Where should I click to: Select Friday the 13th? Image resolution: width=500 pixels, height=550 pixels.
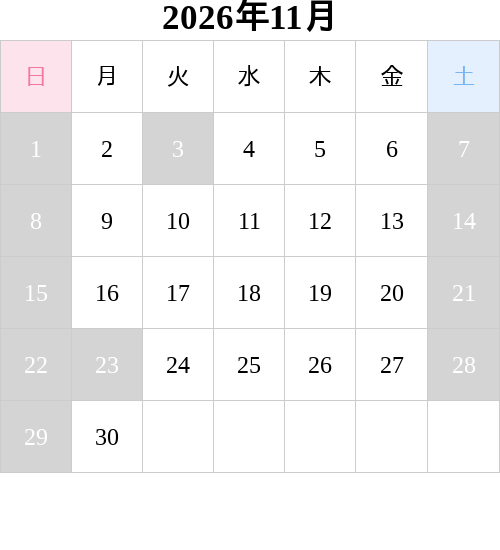pos(392,221)
